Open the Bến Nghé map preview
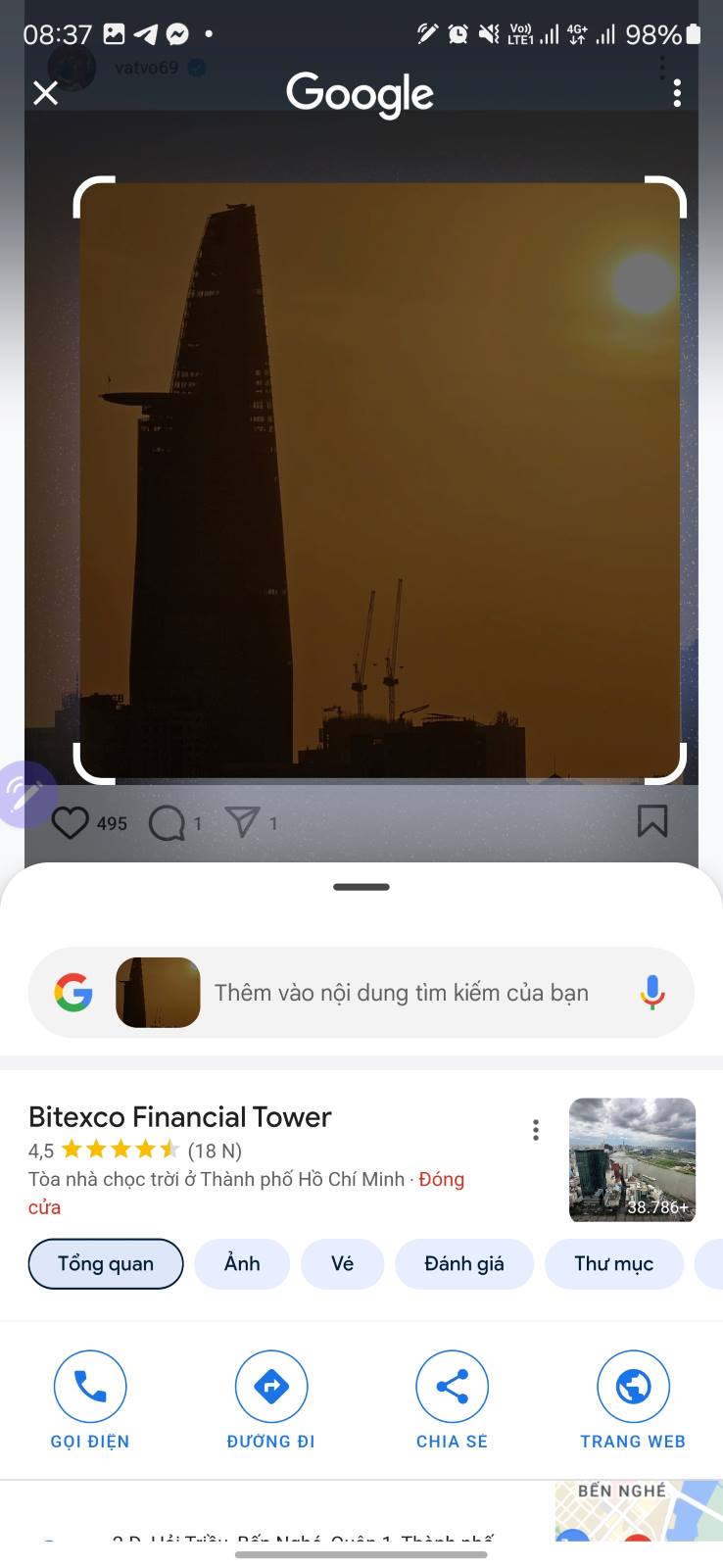This screenshot has width=723, height=1568. (638, 1510)
